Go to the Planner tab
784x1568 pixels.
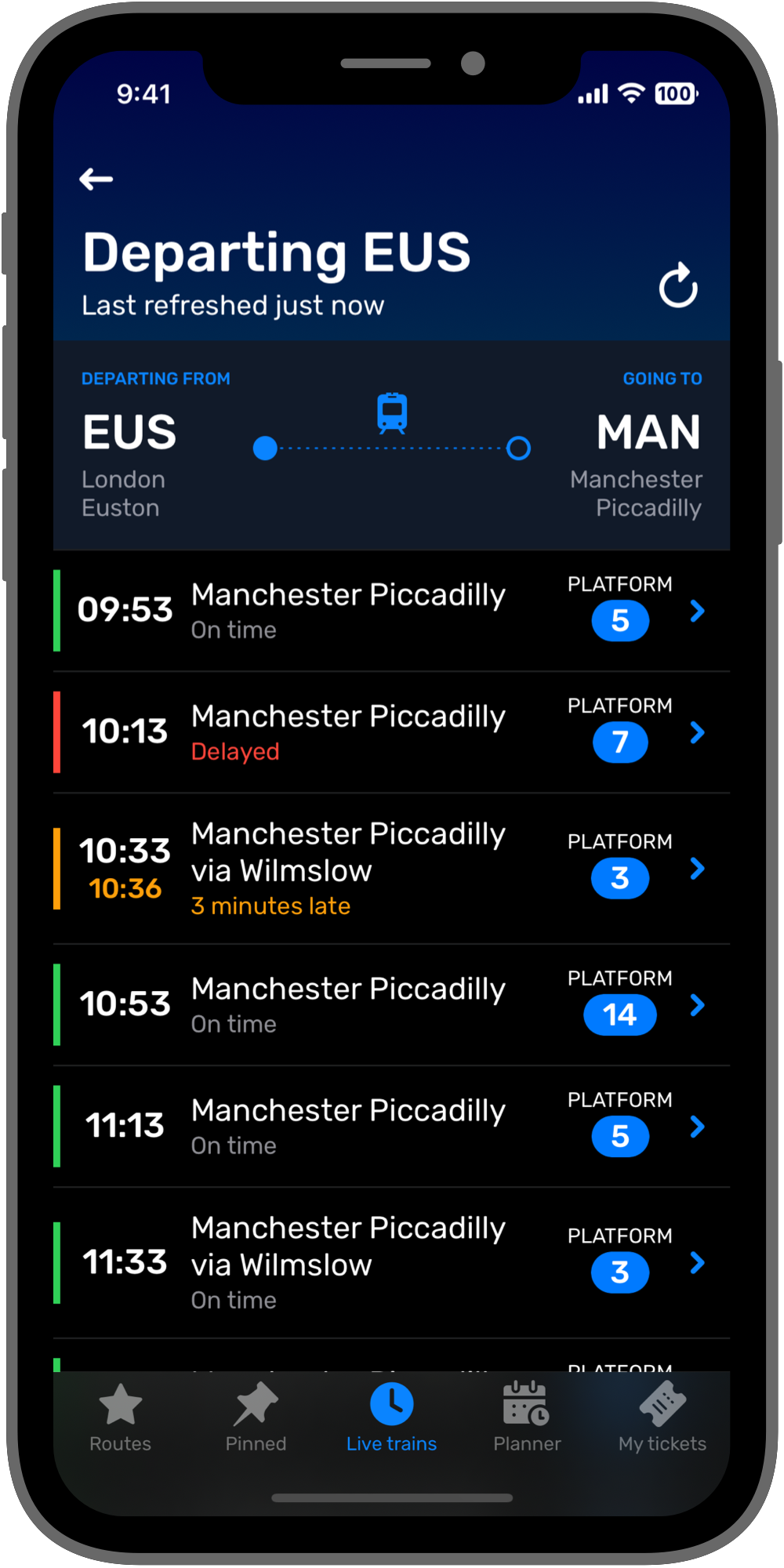(527, 1416)
